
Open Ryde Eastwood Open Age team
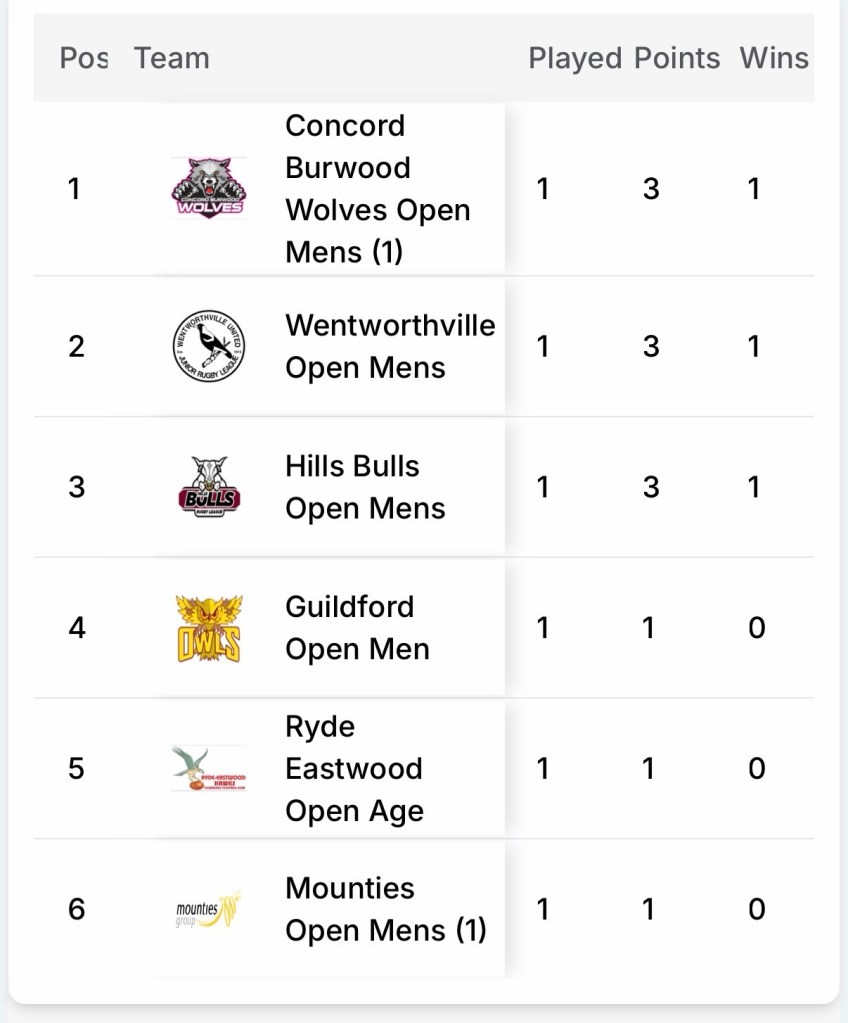point(354,768)
